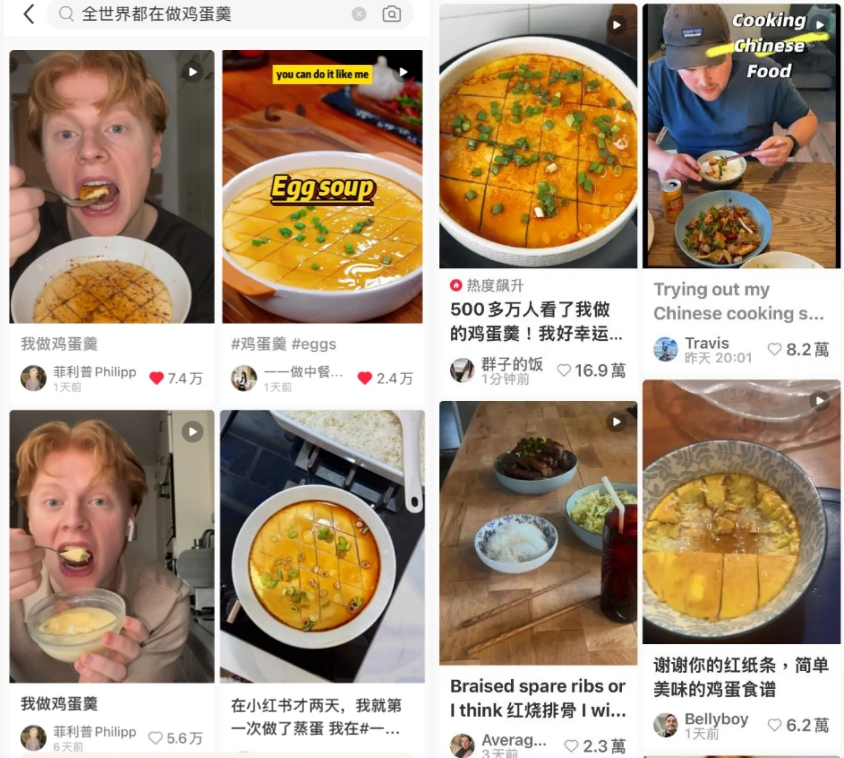Open camera image search
The width and height of the screenshot is (844, 758).
pos(392,14)
